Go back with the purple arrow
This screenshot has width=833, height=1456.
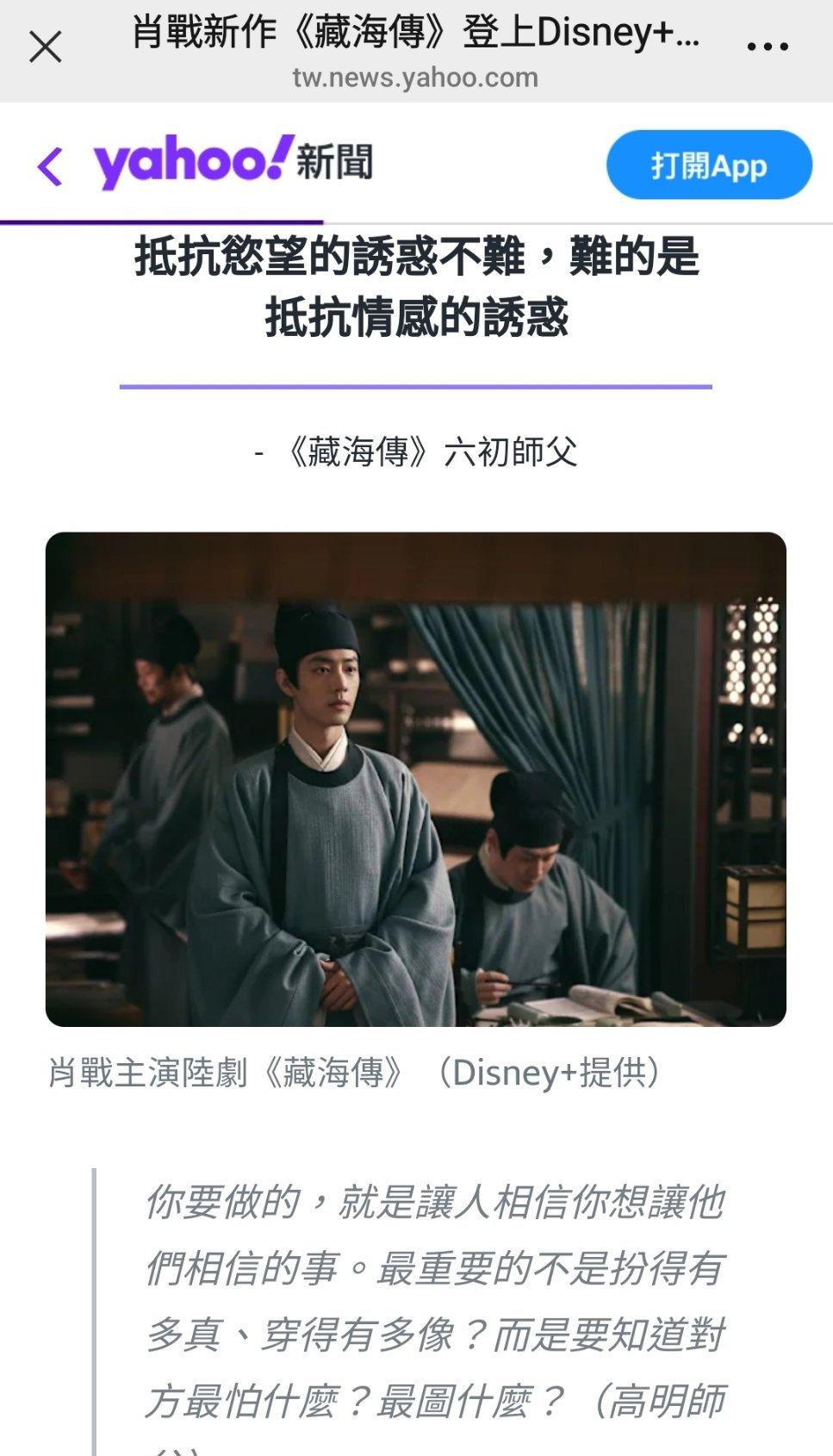(50, 165)
